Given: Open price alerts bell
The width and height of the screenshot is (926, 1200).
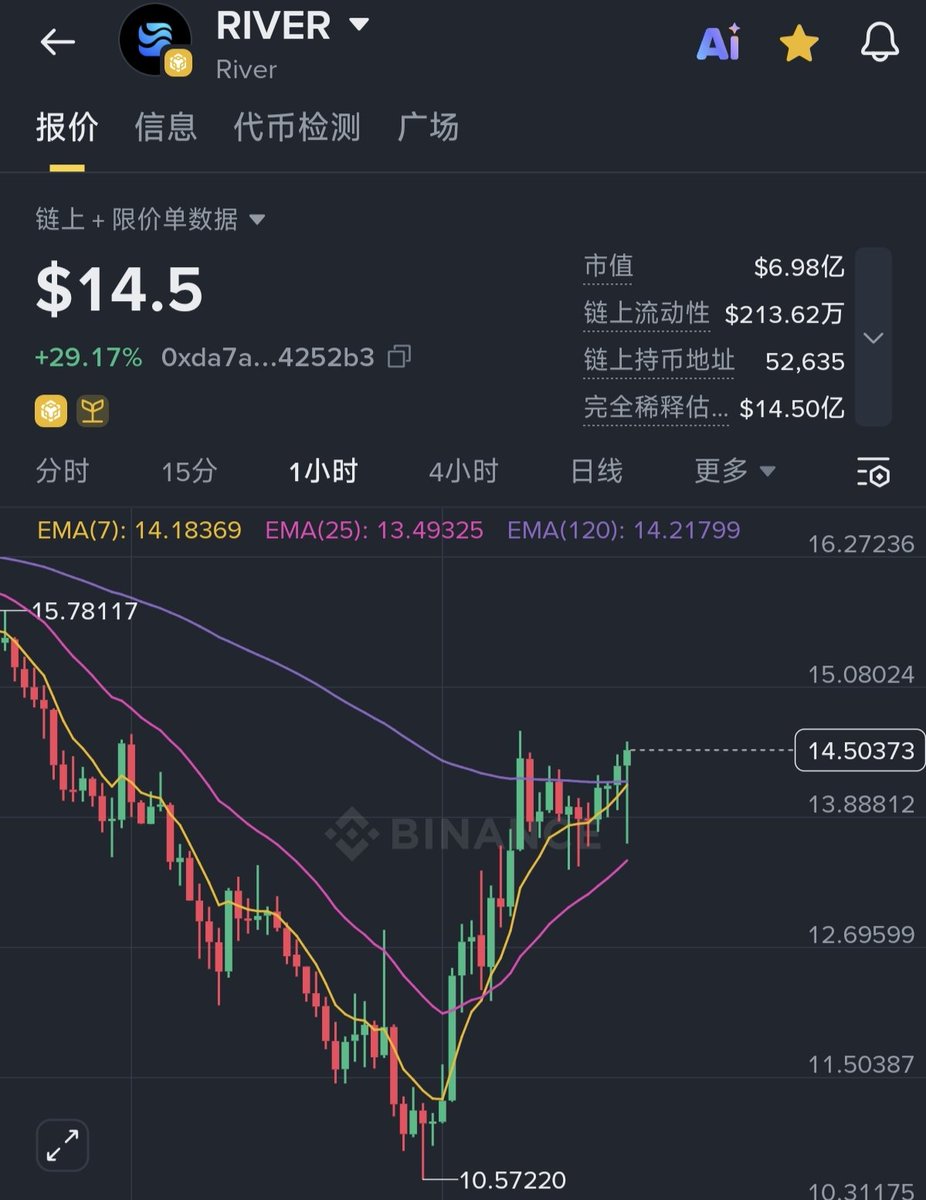Looking at the screenshot, I should [879, 42].
